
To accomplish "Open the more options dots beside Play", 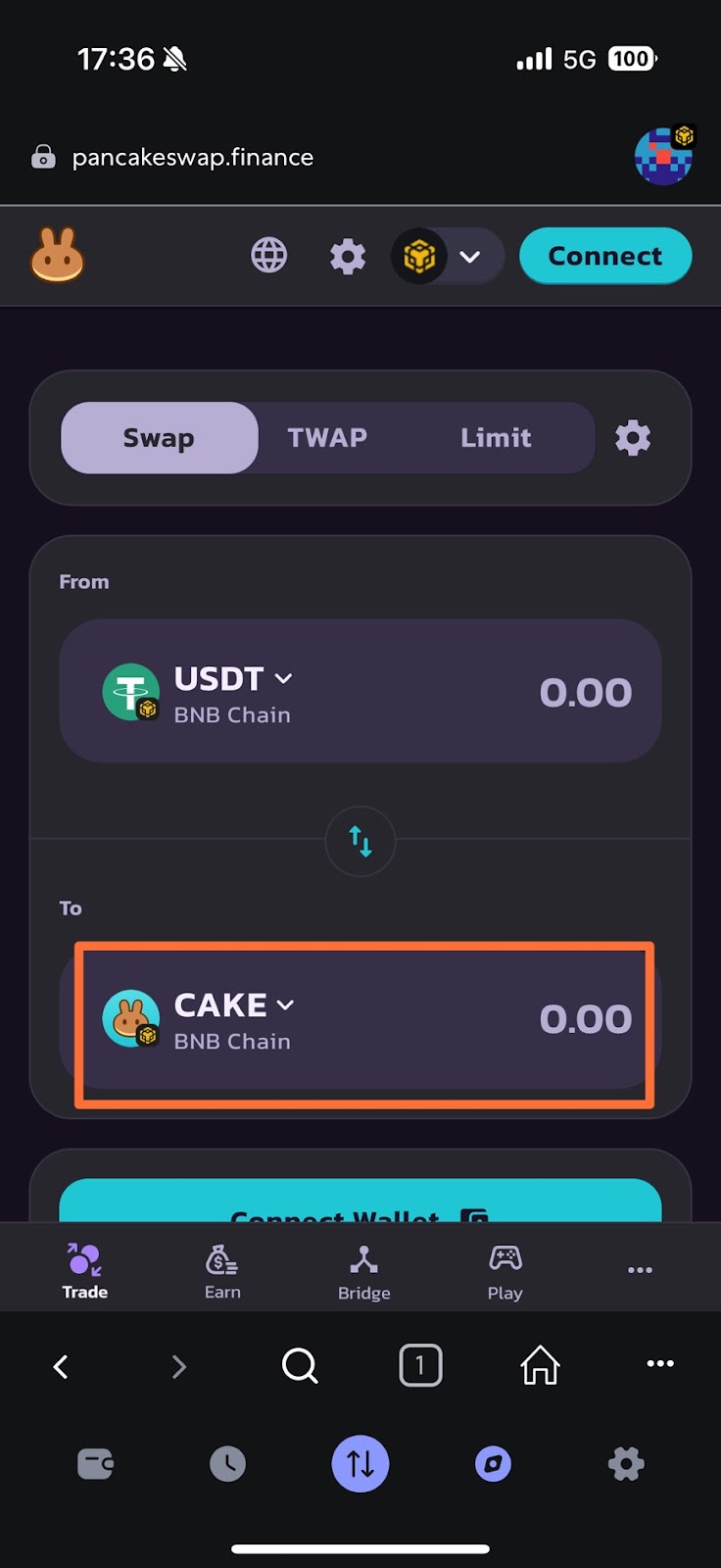I will pos(640,1270).
